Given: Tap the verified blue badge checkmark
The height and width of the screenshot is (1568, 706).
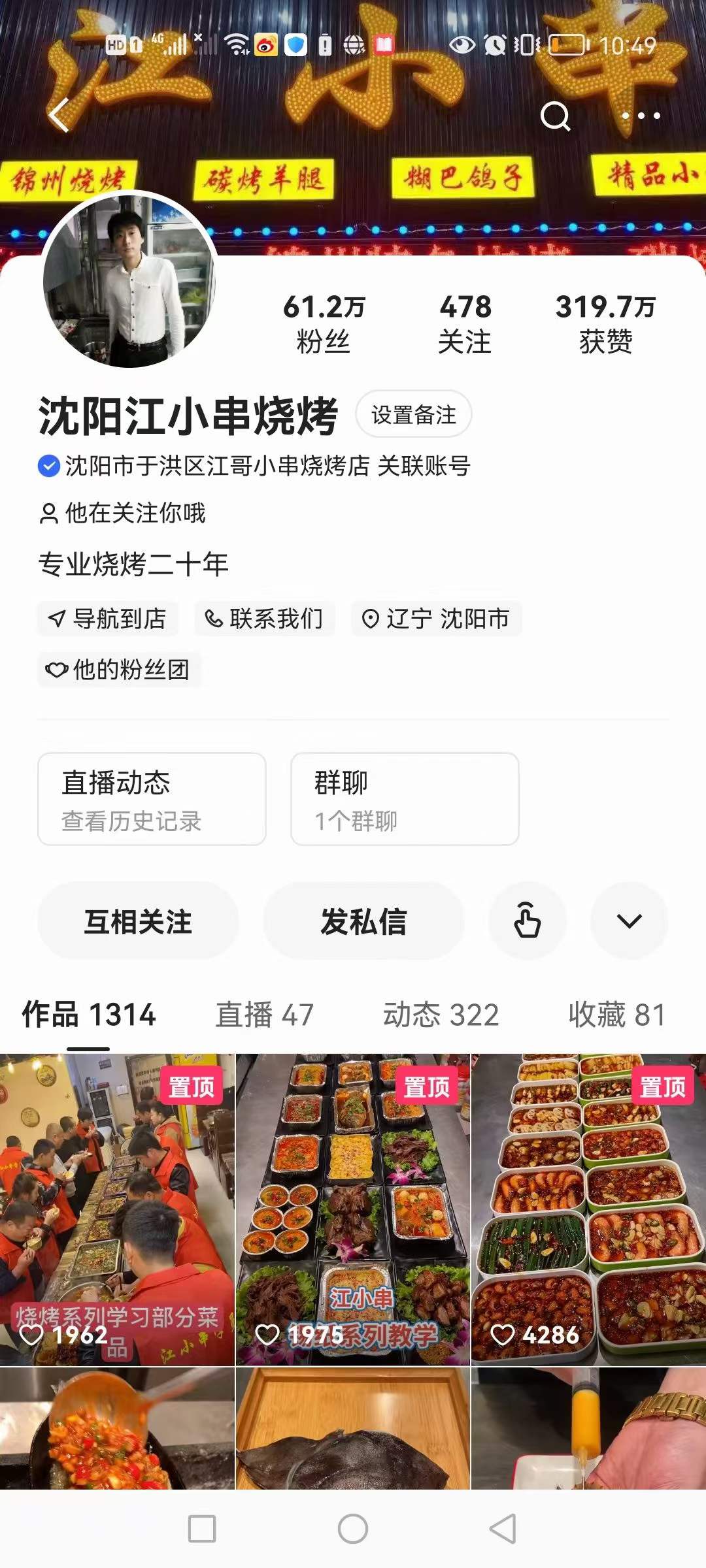Looking at the screenshot, I should [x=48, y=465].
